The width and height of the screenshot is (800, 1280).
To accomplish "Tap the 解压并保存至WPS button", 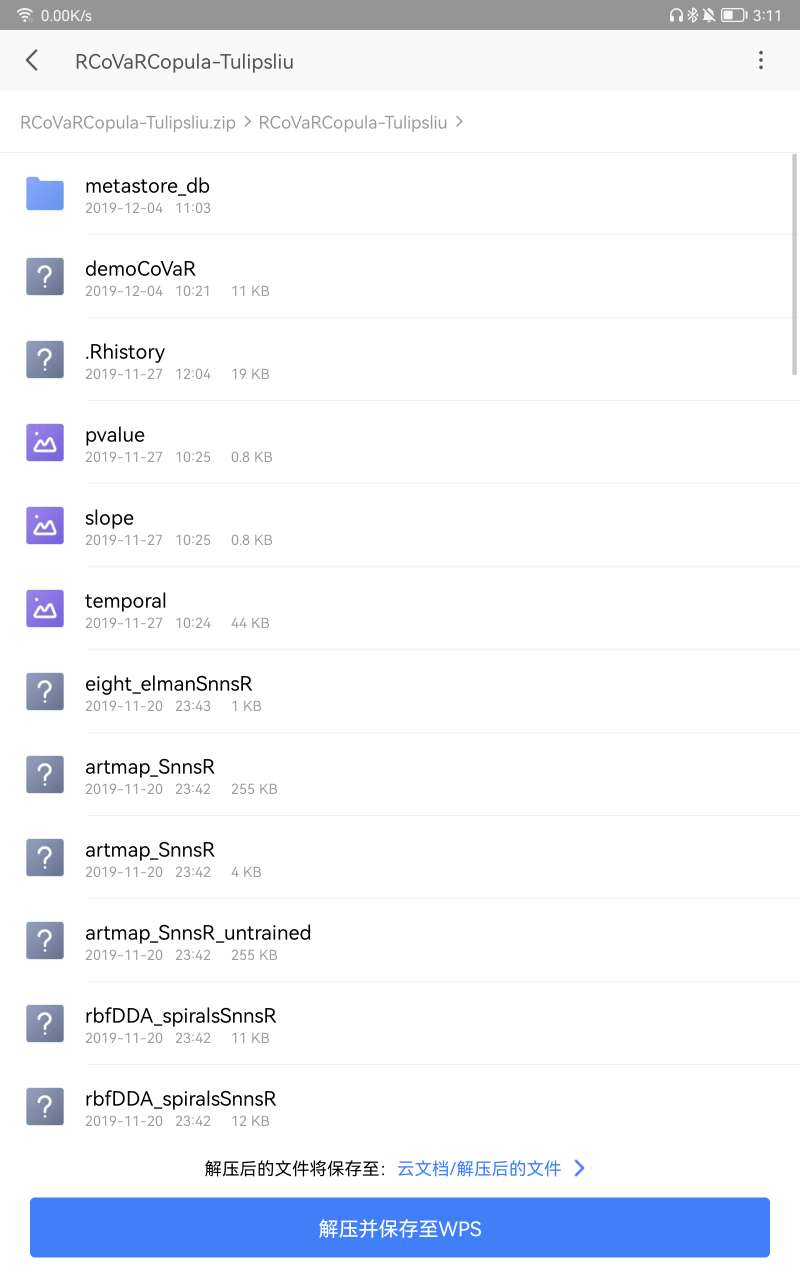I will (x=400, y=1228).
